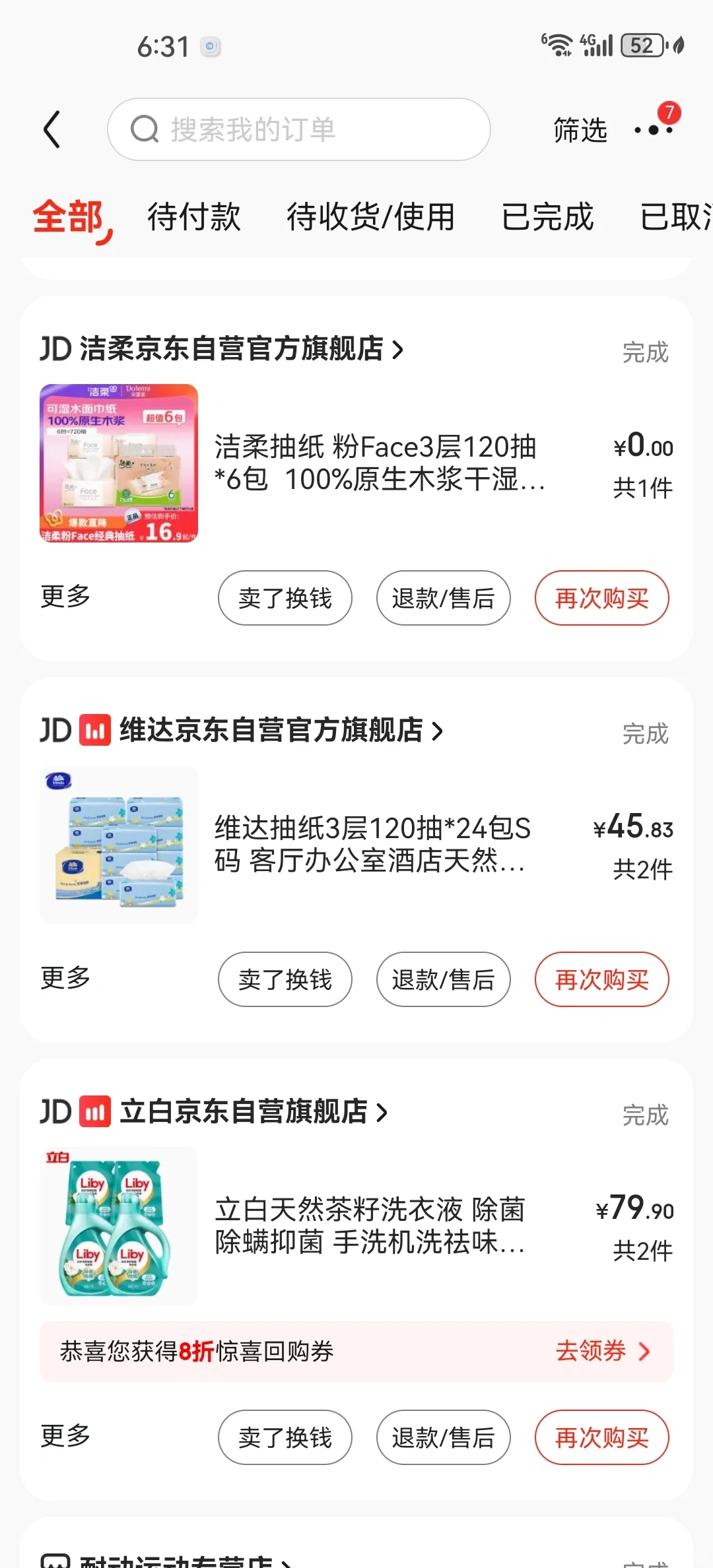Tap the red PLUS membership icon beside 维达 store

tap(96, 731)
